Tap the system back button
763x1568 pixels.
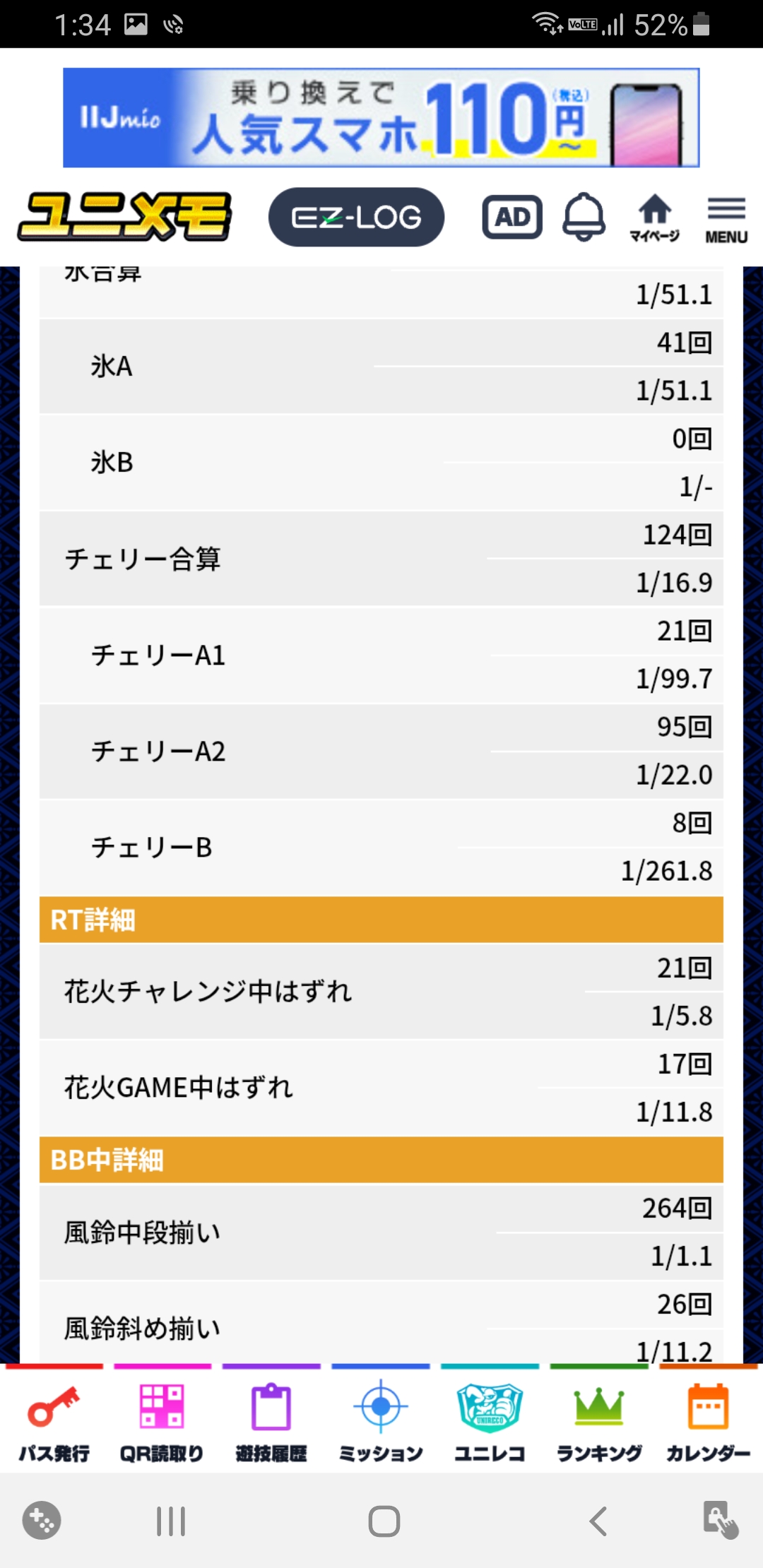point(598,1521)
